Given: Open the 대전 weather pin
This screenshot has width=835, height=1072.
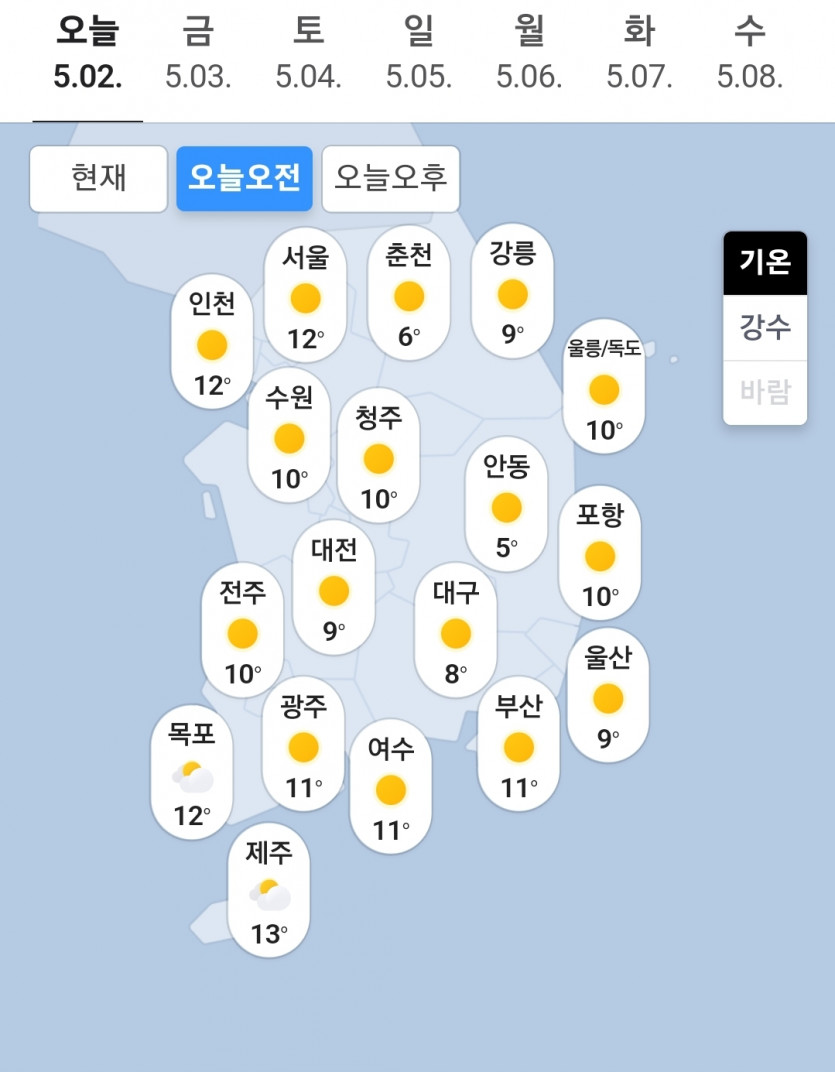Looking at the screenshot, I should pyautogui.click(x=334, y=590).
